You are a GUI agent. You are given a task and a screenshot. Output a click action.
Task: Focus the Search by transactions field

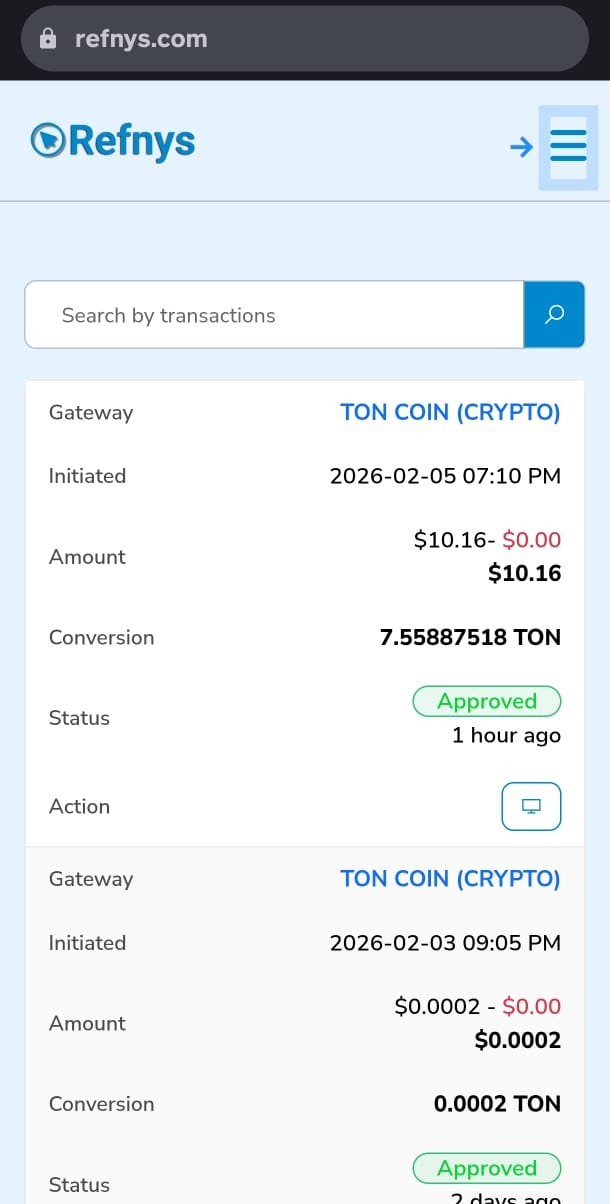tap(274, 315)
